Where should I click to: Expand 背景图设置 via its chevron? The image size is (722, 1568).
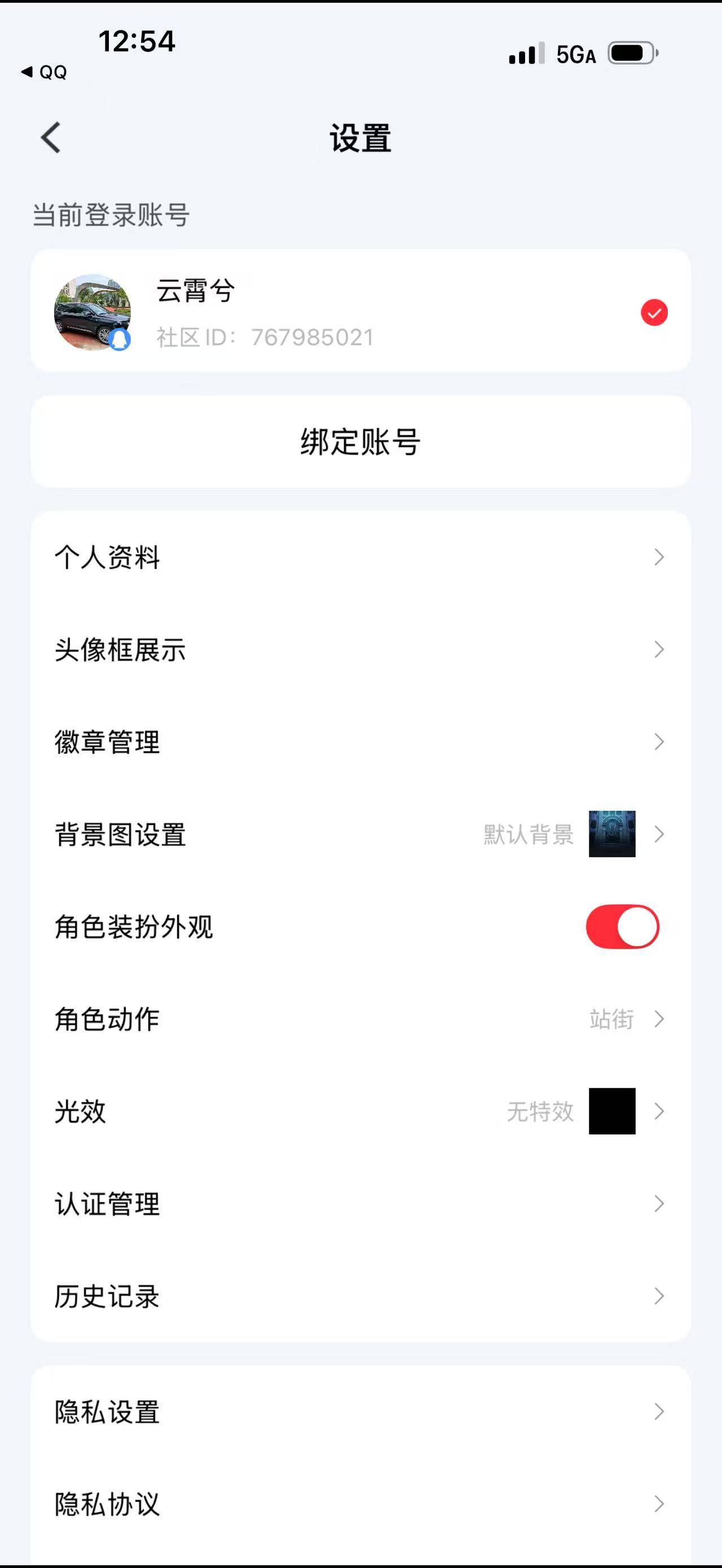point(659,834)
